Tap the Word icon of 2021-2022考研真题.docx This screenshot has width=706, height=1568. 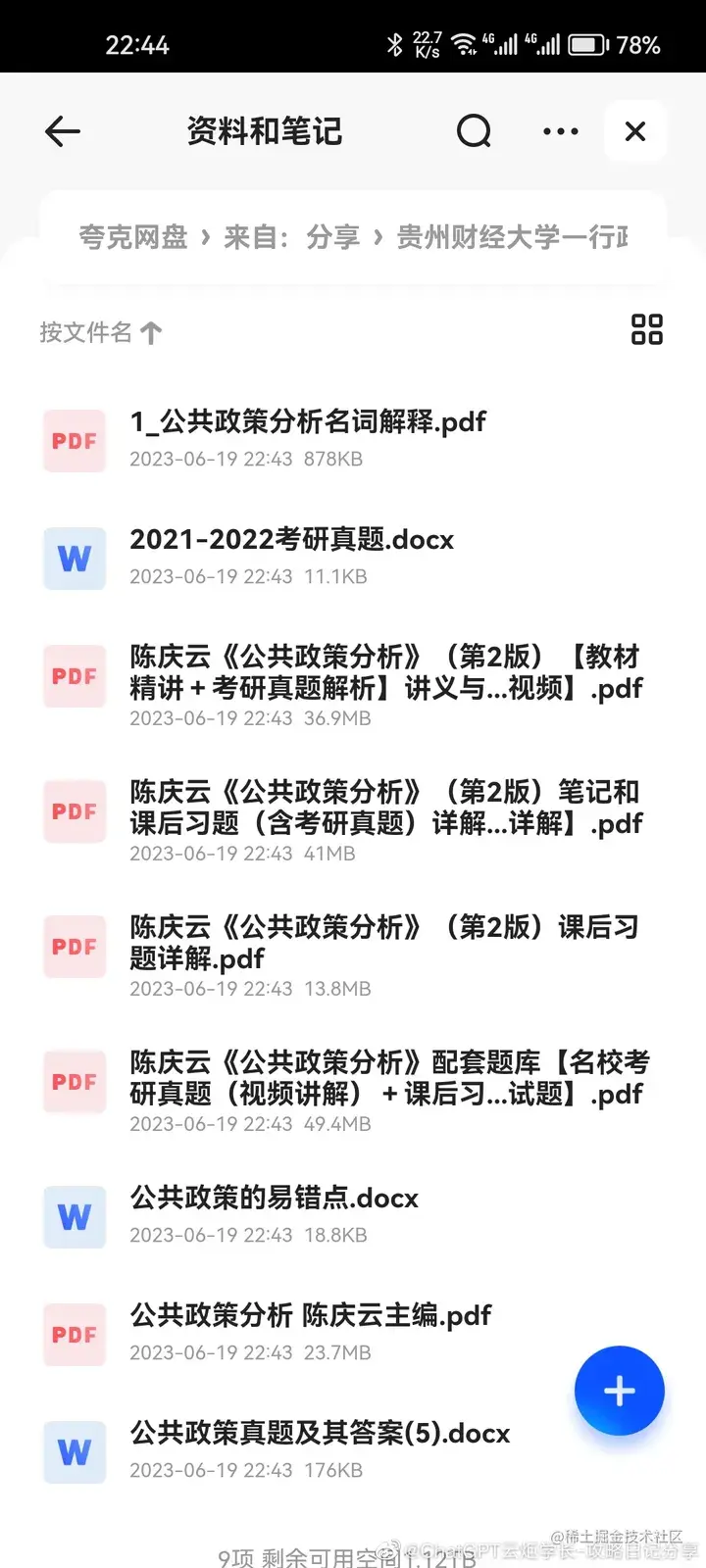[75, 559]
